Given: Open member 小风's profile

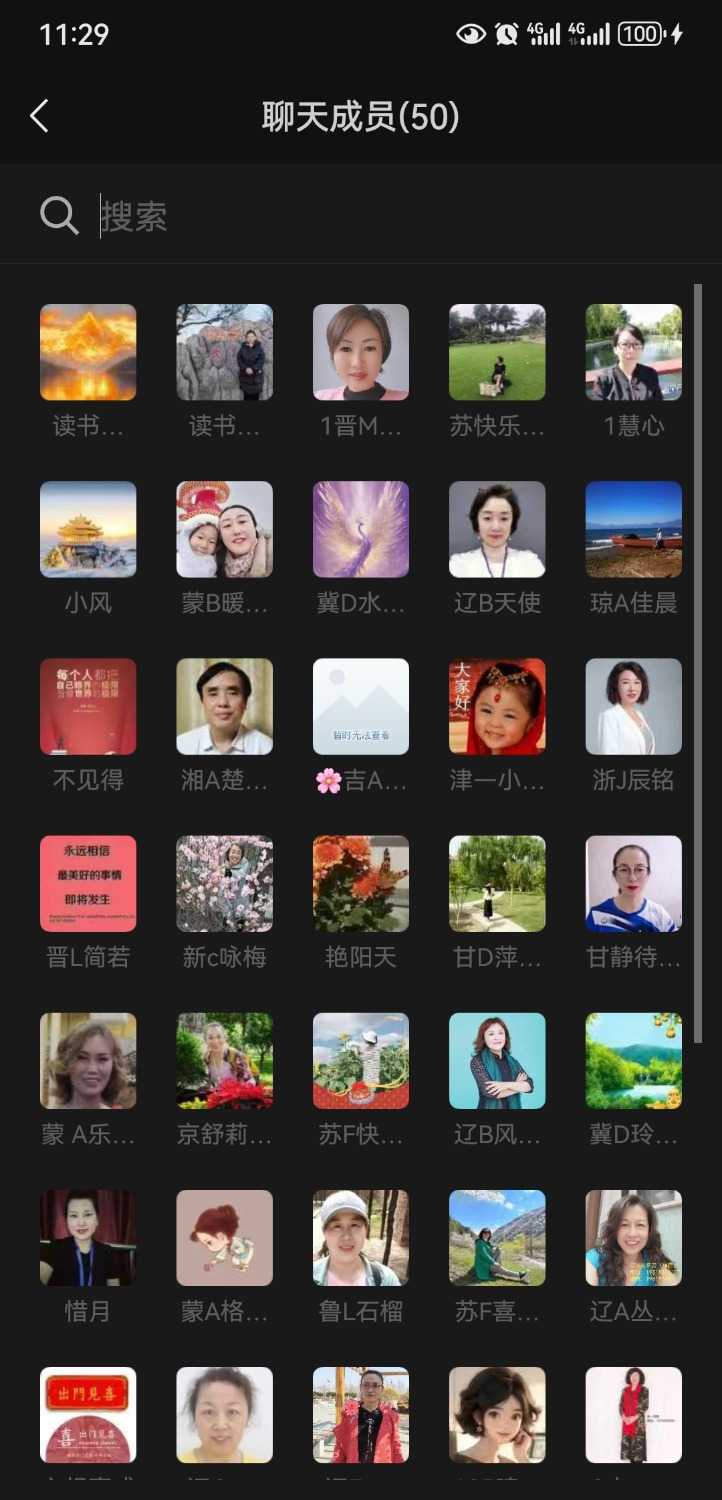Looking at the screenshot, I should (88, 530).
